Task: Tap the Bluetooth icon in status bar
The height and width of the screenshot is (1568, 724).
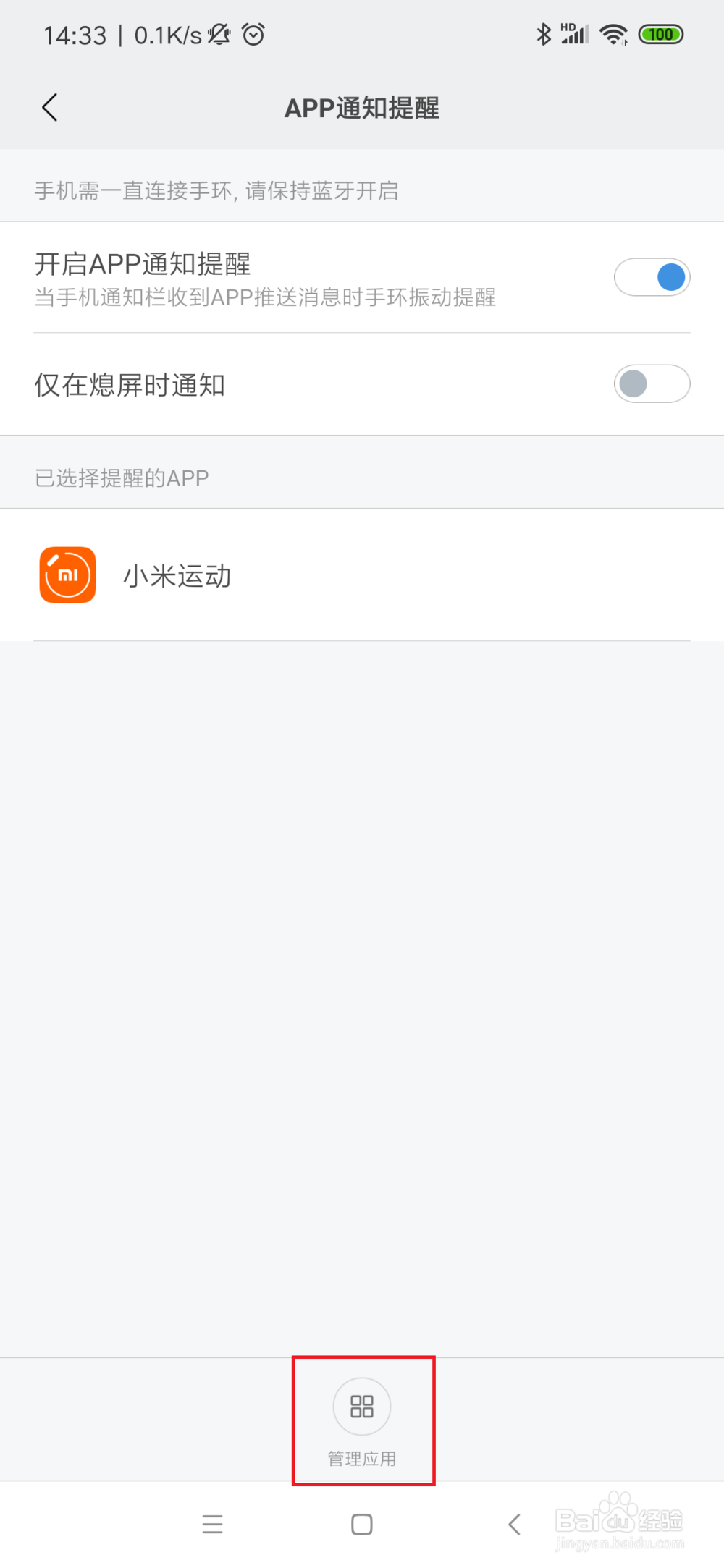Action: [543, 32]
